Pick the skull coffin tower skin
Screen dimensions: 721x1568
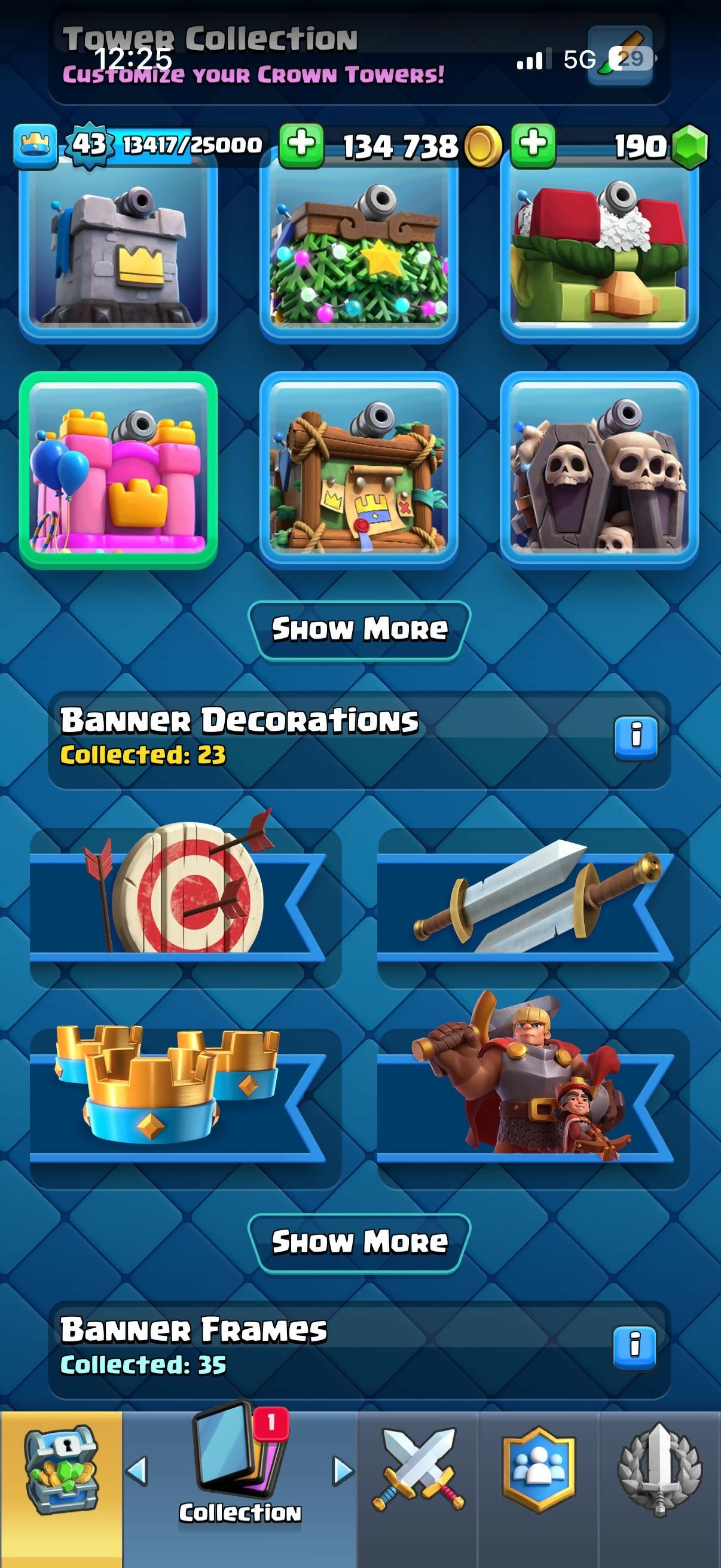(598, 470)
